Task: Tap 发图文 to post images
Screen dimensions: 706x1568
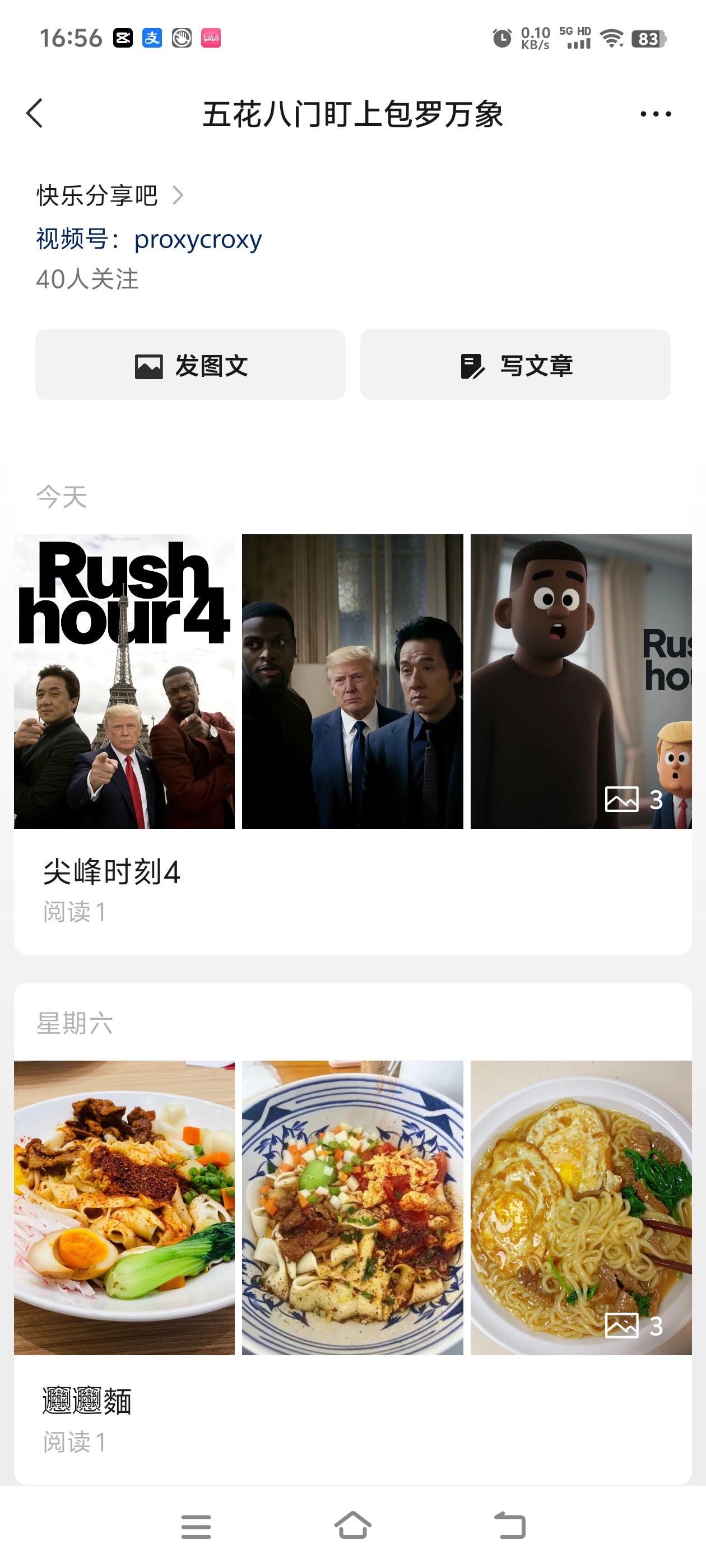Action: pos(190,365)
